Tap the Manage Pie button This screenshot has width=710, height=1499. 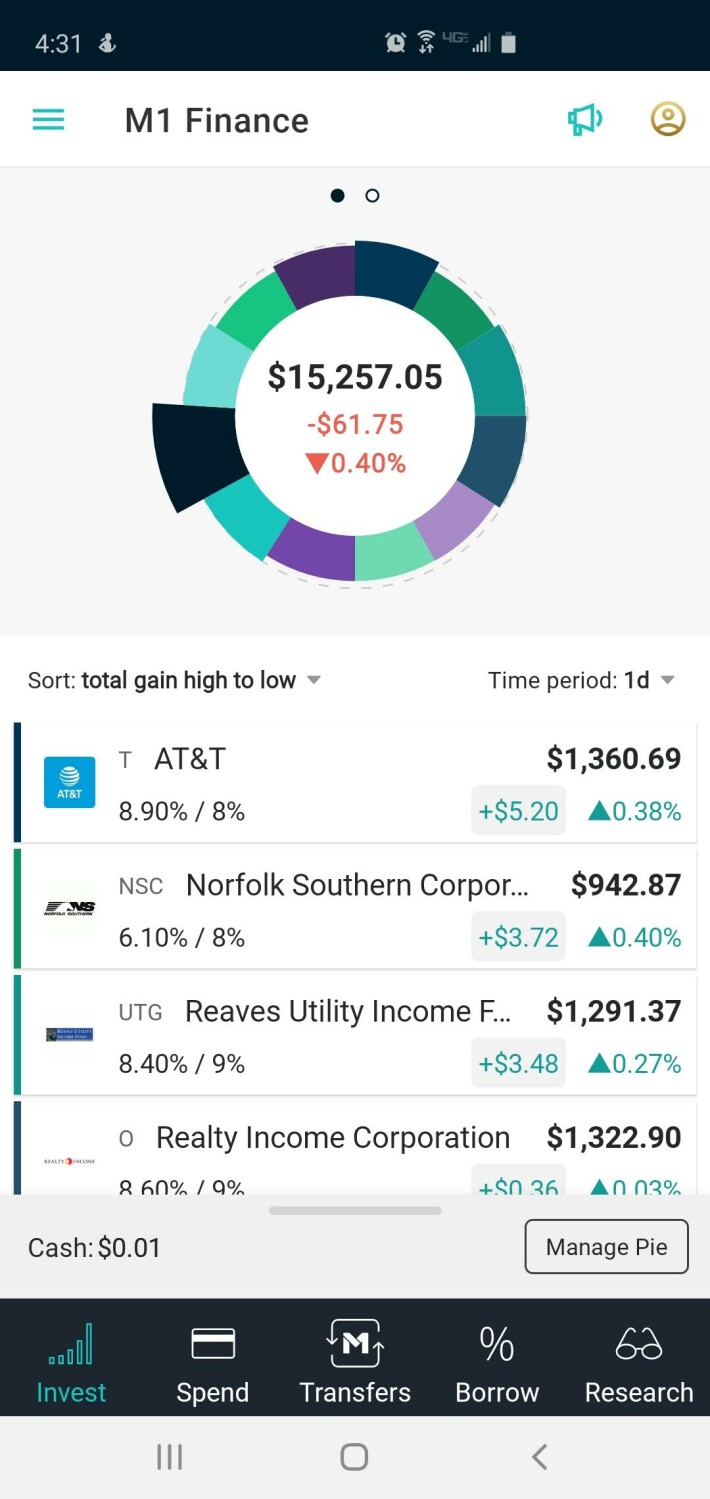pyautogui.click(x=606, y=1247)
